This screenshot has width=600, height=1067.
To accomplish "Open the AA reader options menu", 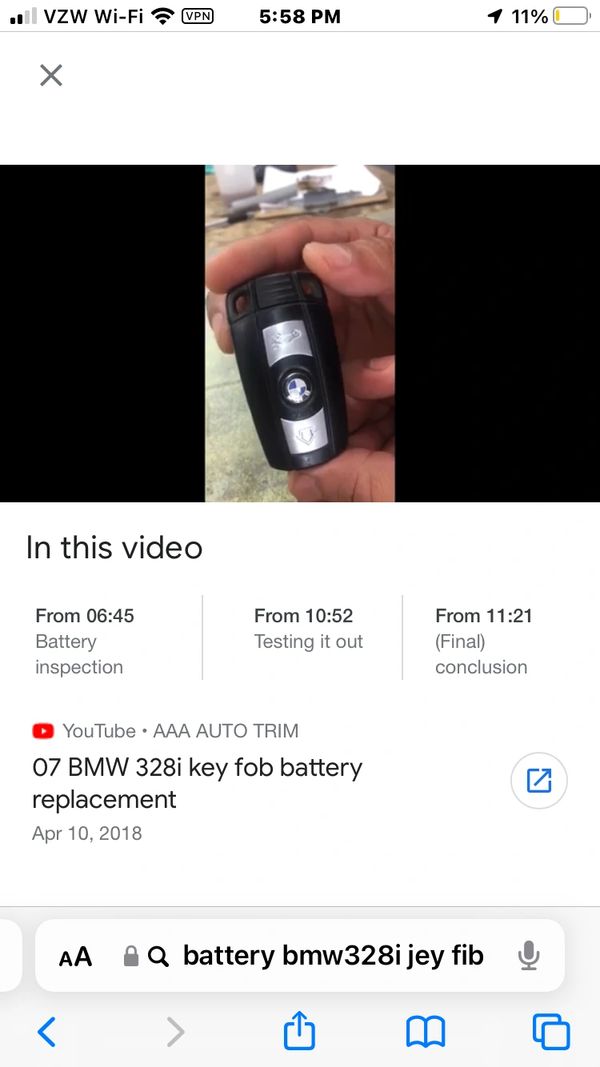I will click(x=75, y=956).
